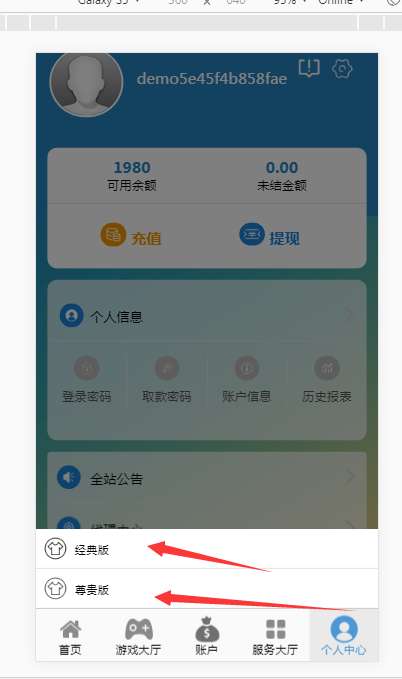Screen dimensions: 402x679
Task: Tap the profile avatar picture
Action: point(86,82)
